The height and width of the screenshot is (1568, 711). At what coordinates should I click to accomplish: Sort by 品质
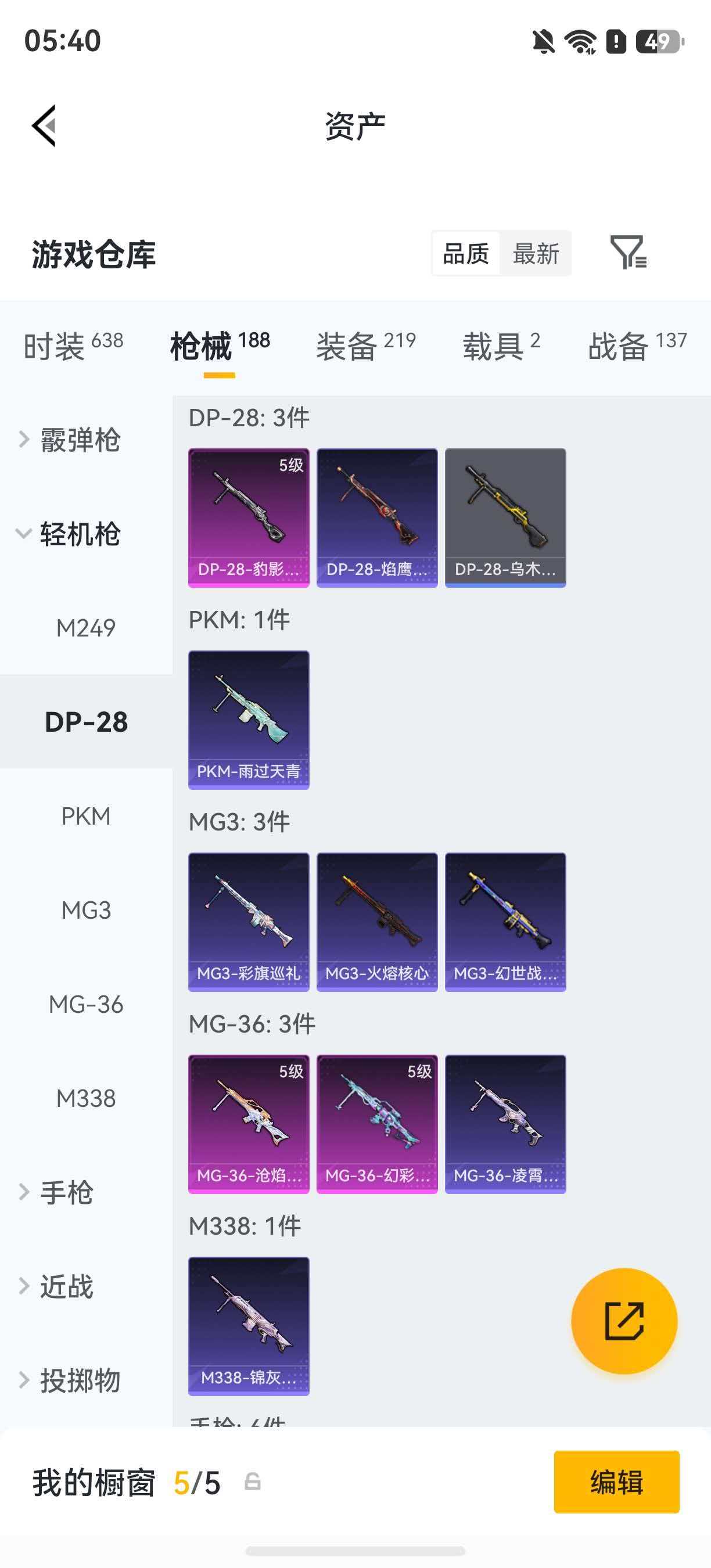[466, 253]
